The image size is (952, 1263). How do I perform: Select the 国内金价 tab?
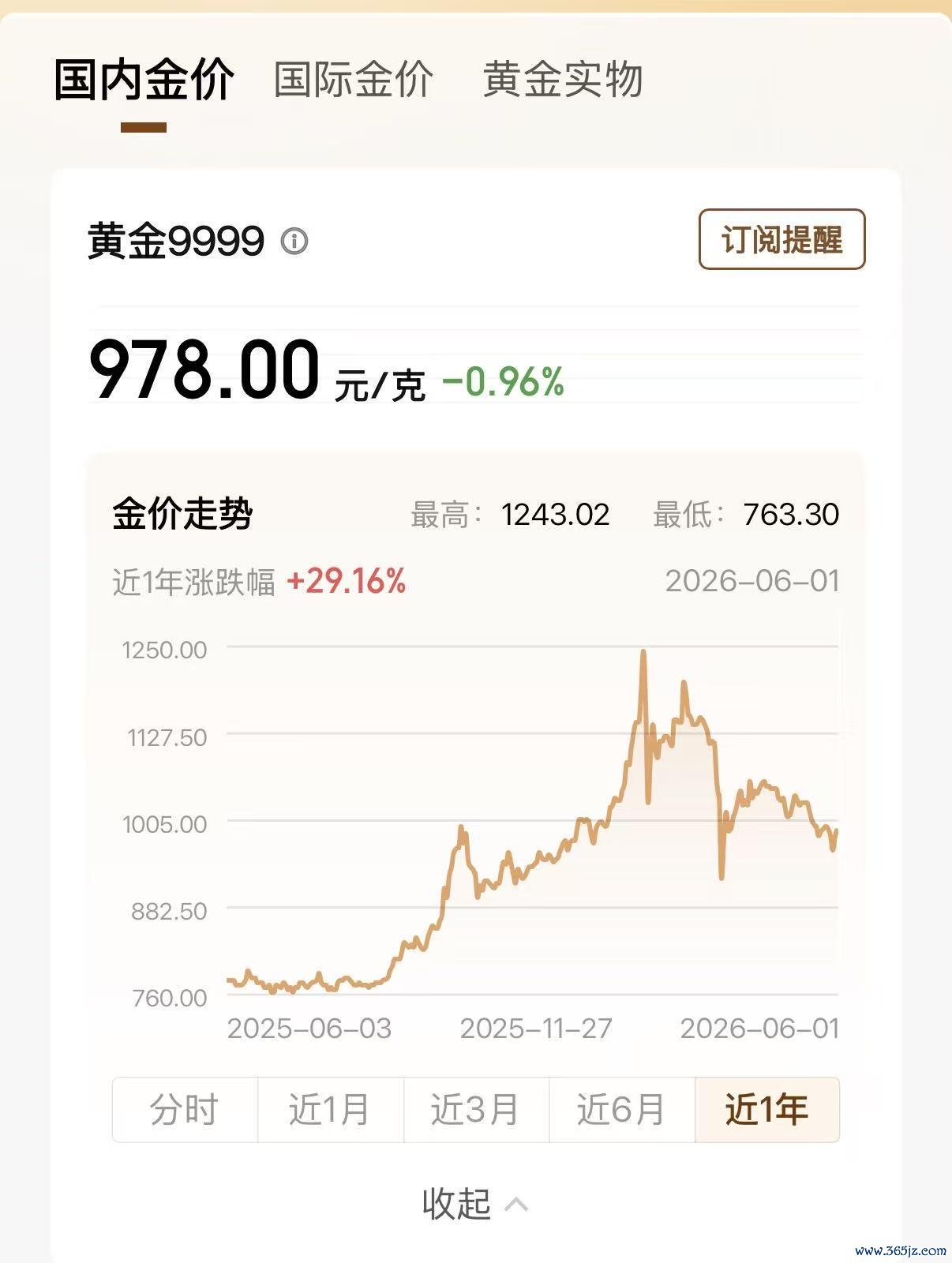tap(144, 80)
